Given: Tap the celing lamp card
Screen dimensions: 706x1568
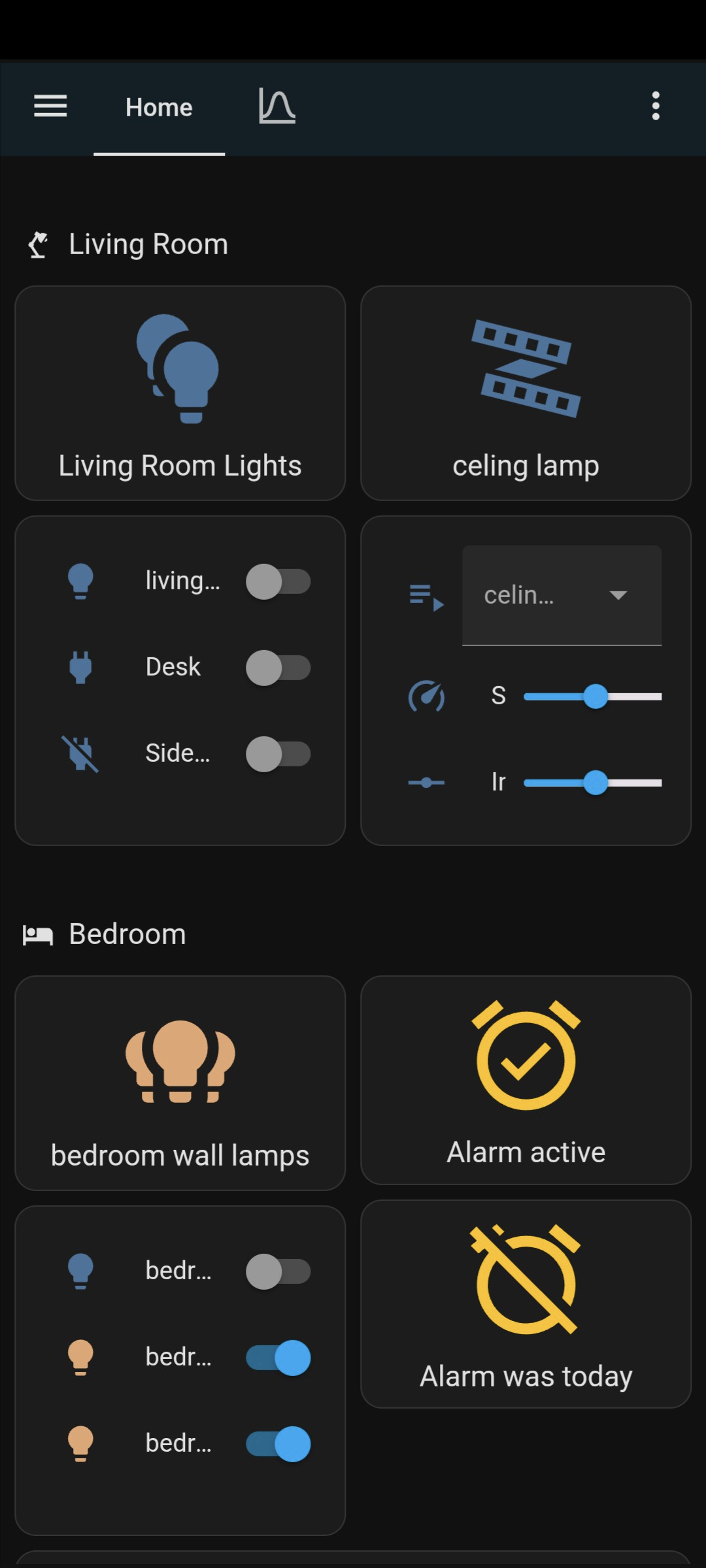Looking at the screenshot, I should (526, 393).
